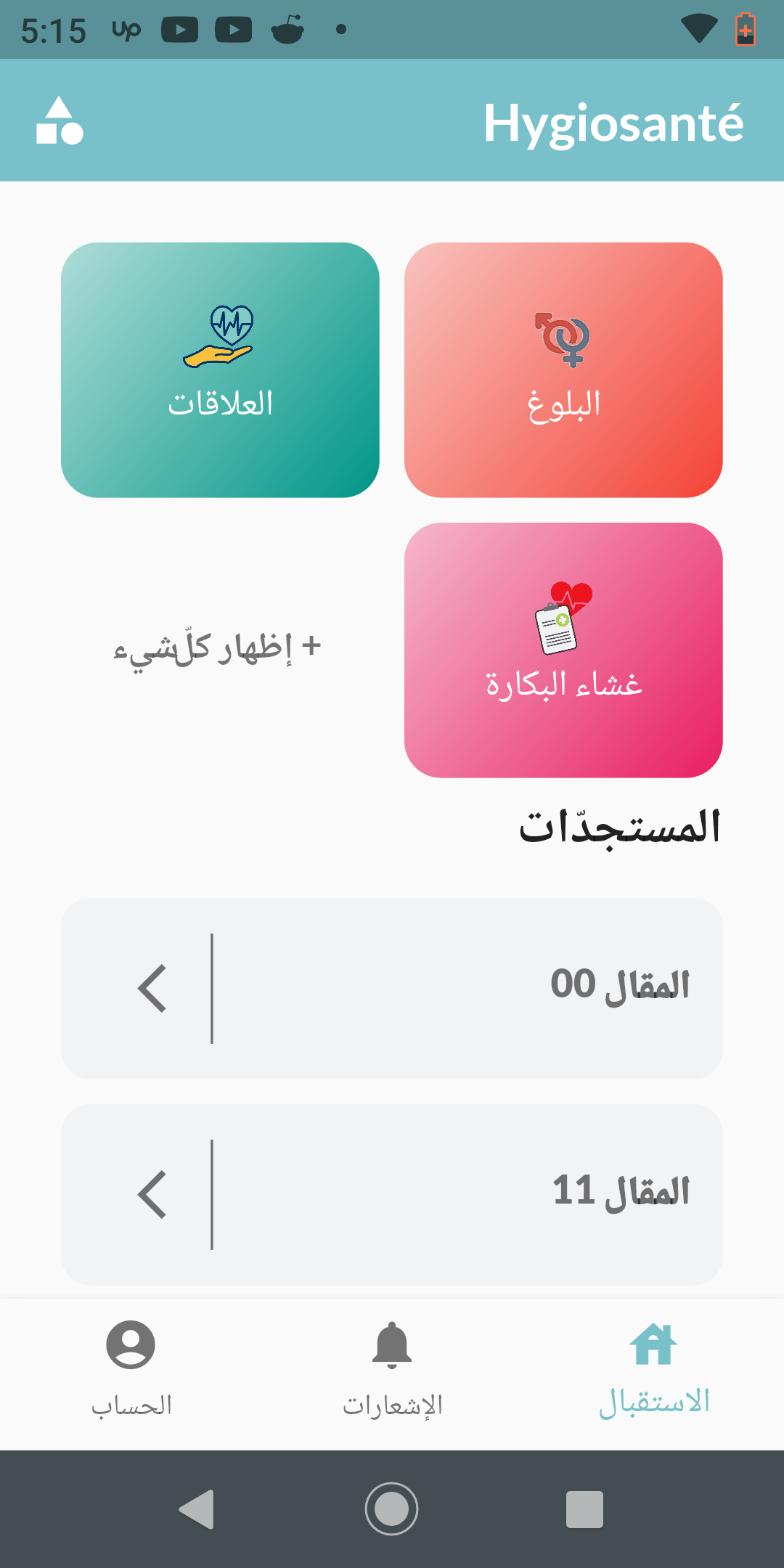This screenshot has height=1568, width=784.
Task: Tap + إظهار كلّ شيء to show all
Action: point(218,648)
